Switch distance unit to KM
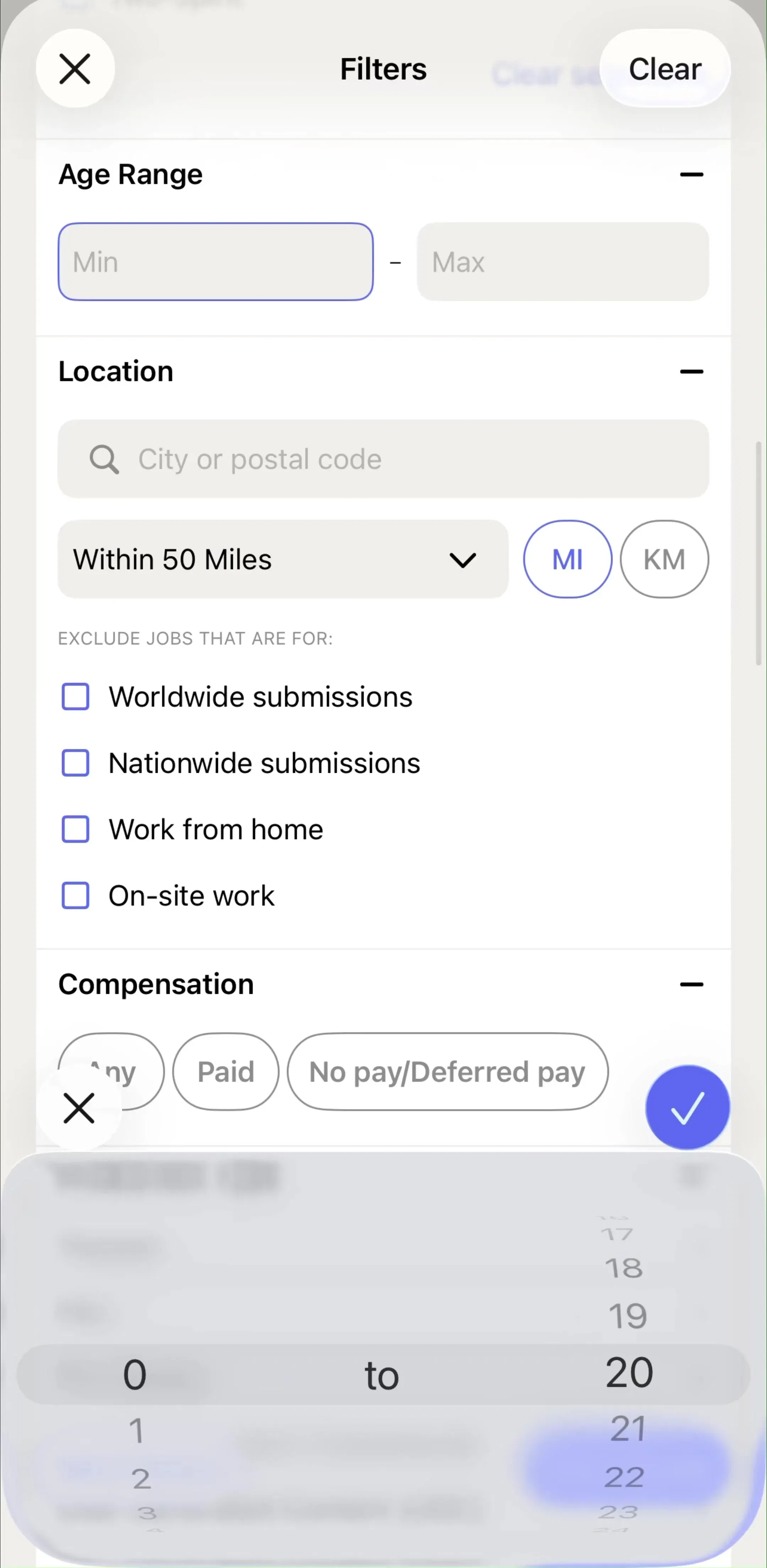This screenshot has width=767, height=1568. tap(664, 559)
